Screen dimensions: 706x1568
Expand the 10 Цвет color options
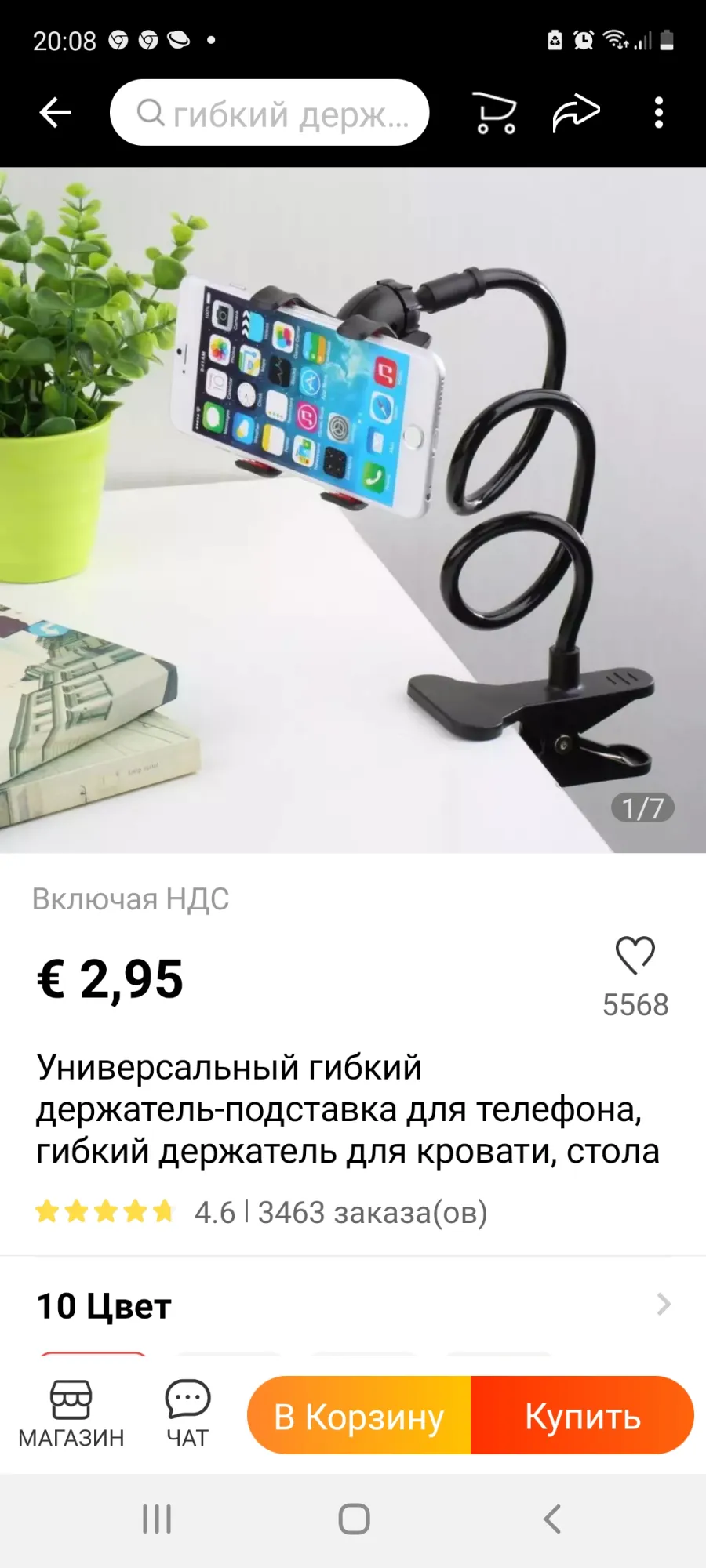click(x=353, y=1306)
